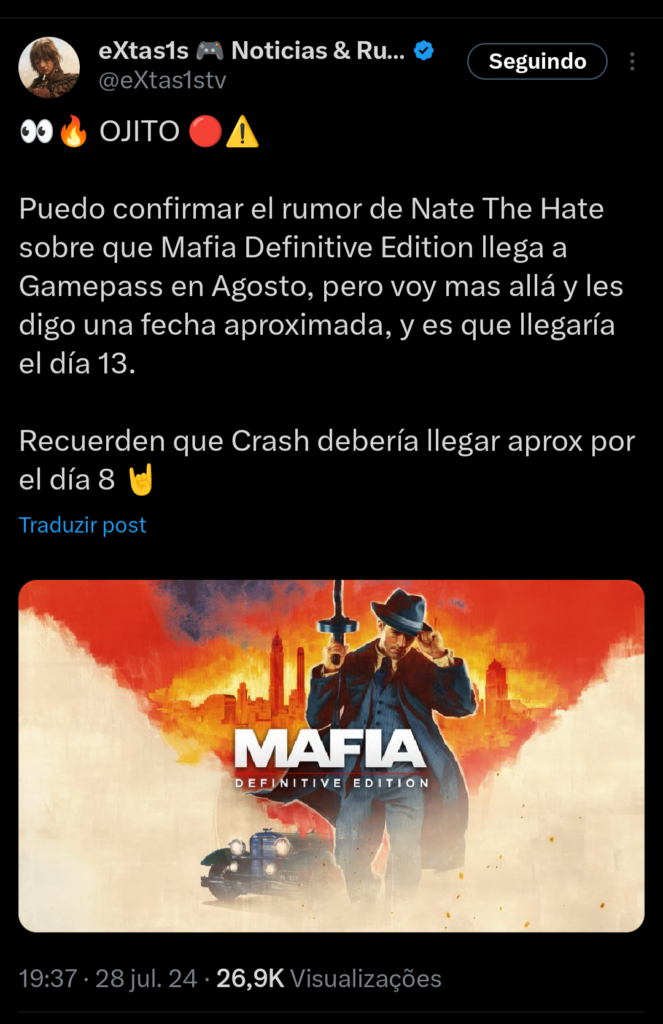Screen dimensions: 663x1024
Task: Tap Traduzir post link
Action: point(83,525)
